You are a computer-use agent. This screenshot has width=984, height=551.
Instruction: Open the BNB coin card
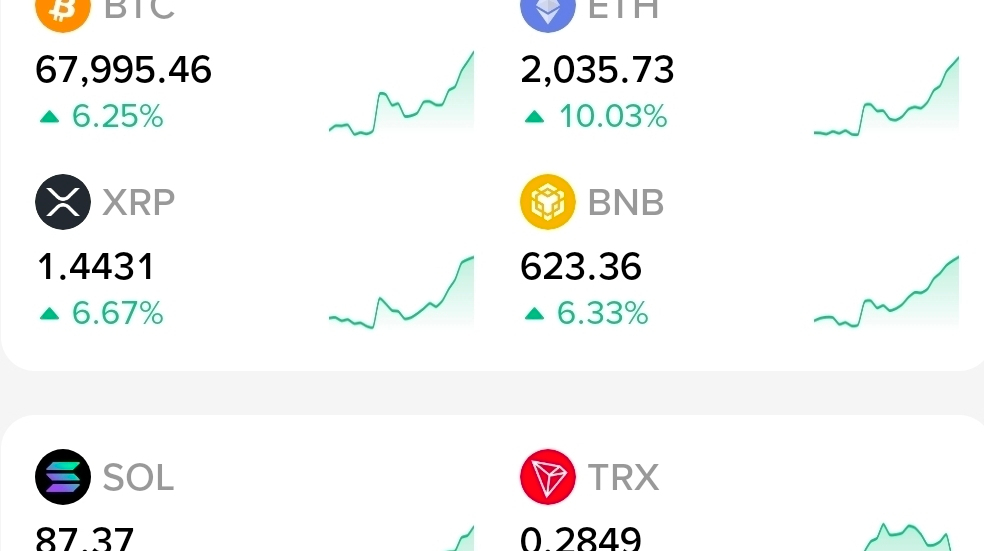point(737,258)
